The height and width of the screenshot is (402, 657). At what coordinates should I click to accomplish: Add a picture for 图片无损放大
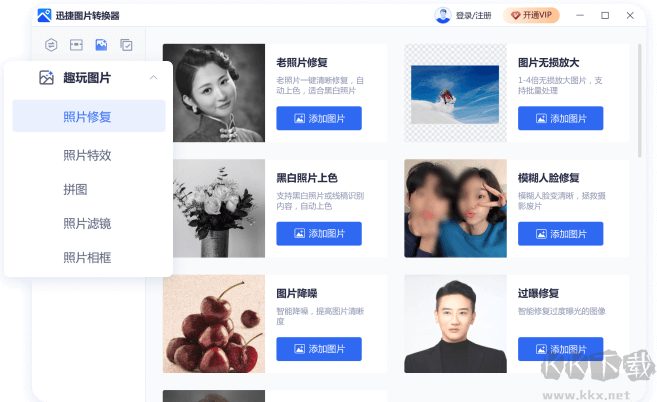pyautogui.click(x=561, y=118)
